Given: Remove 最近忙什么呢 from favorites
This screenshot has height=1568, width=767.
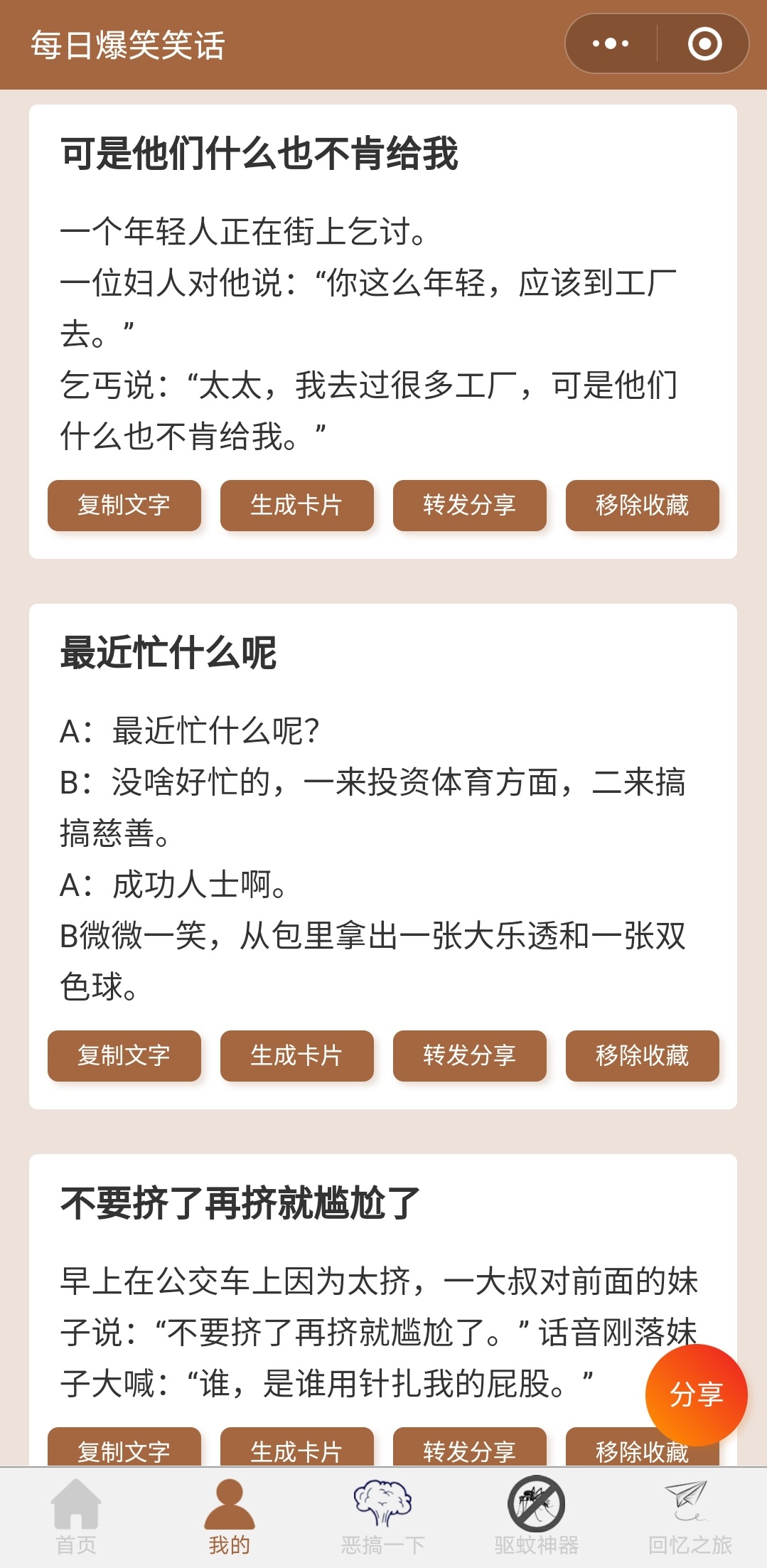Looking at the screenshot, I should (x=643, y=1056).
